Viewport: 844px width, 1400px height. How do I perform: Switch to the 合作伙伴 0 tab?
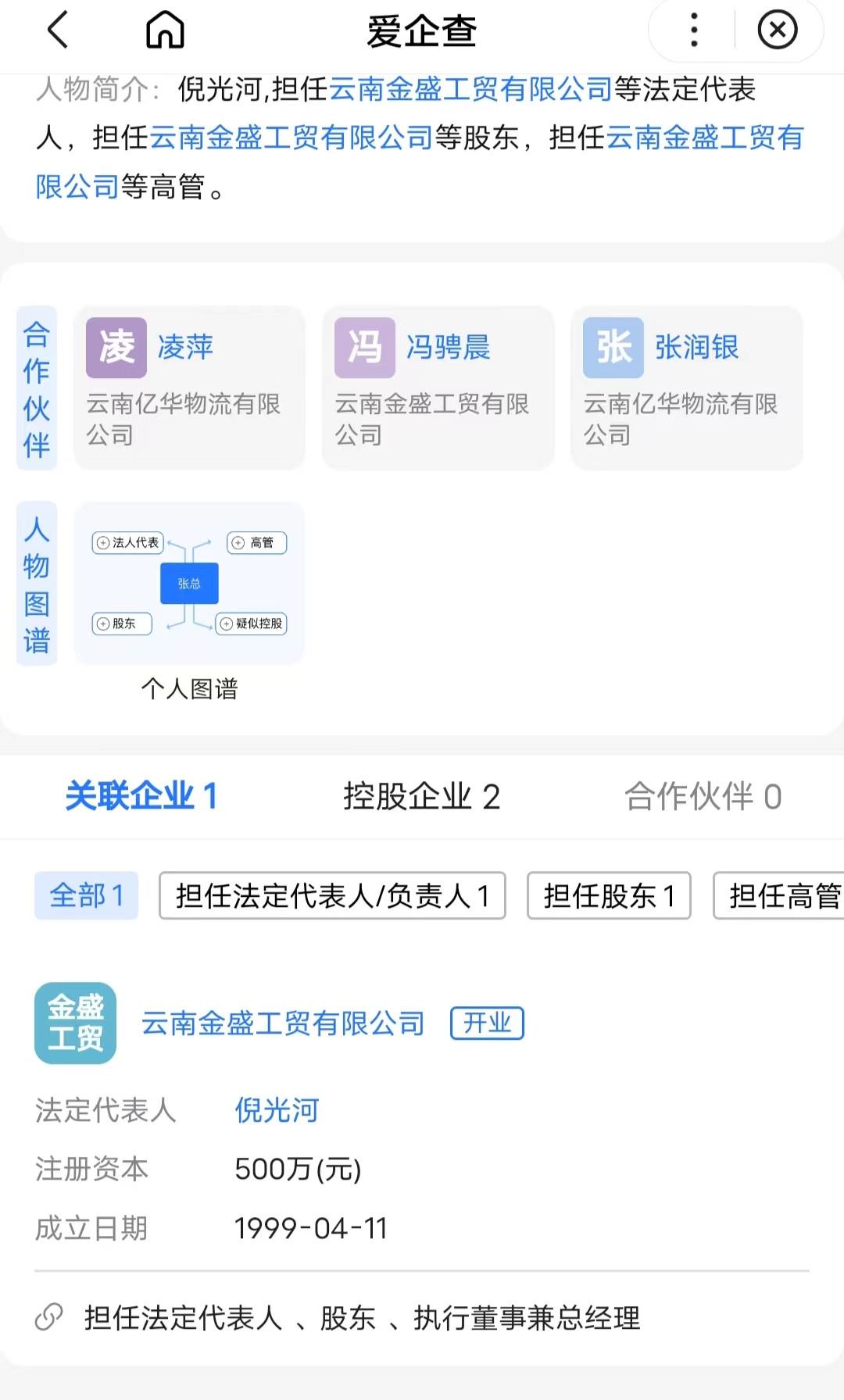tap(703, 797)
